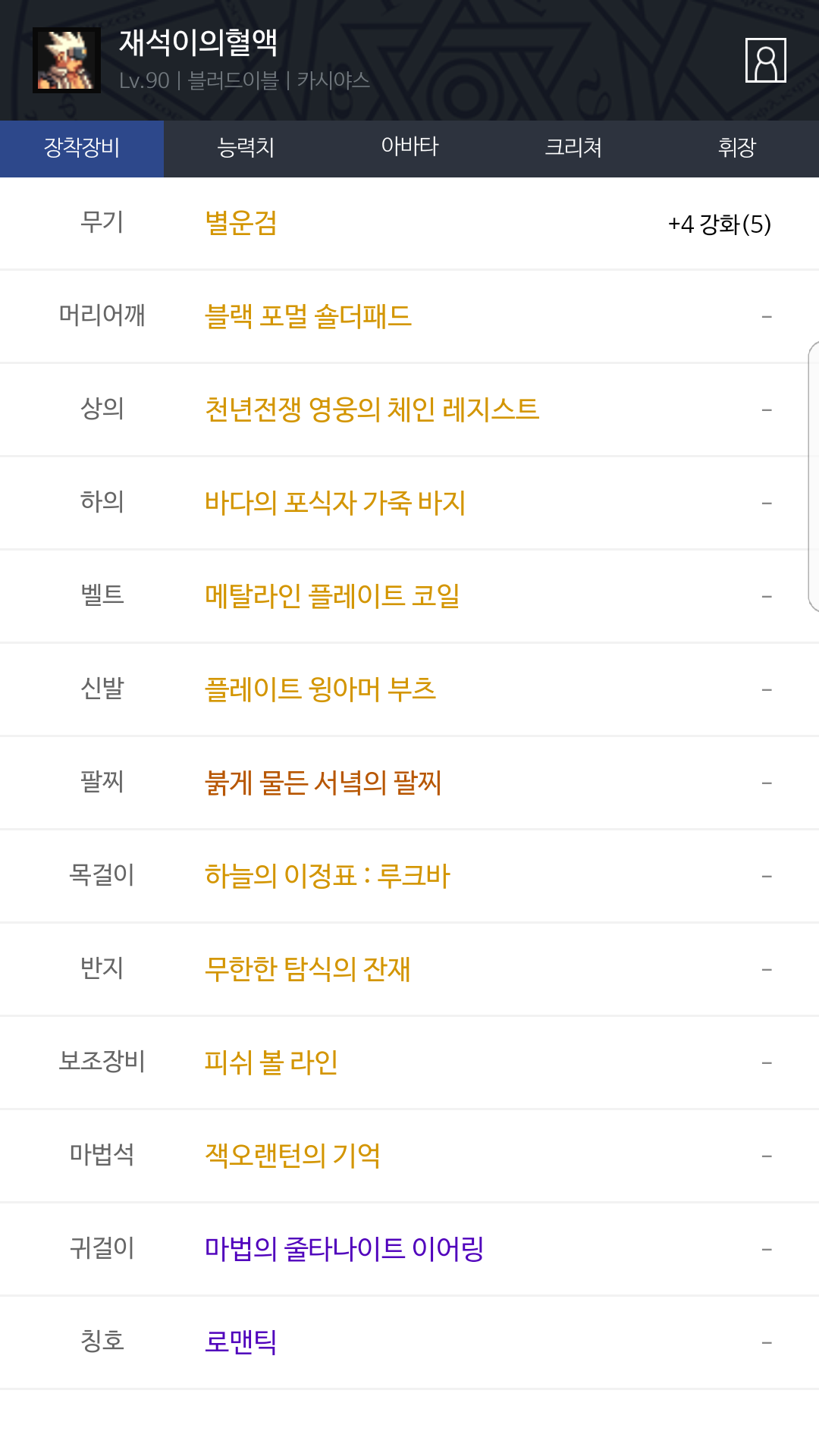Open 하늘의 이정표 : 루크바 necklace
Screen dimensions: 819x1456
pyautogui.click(x=327, y=876)
